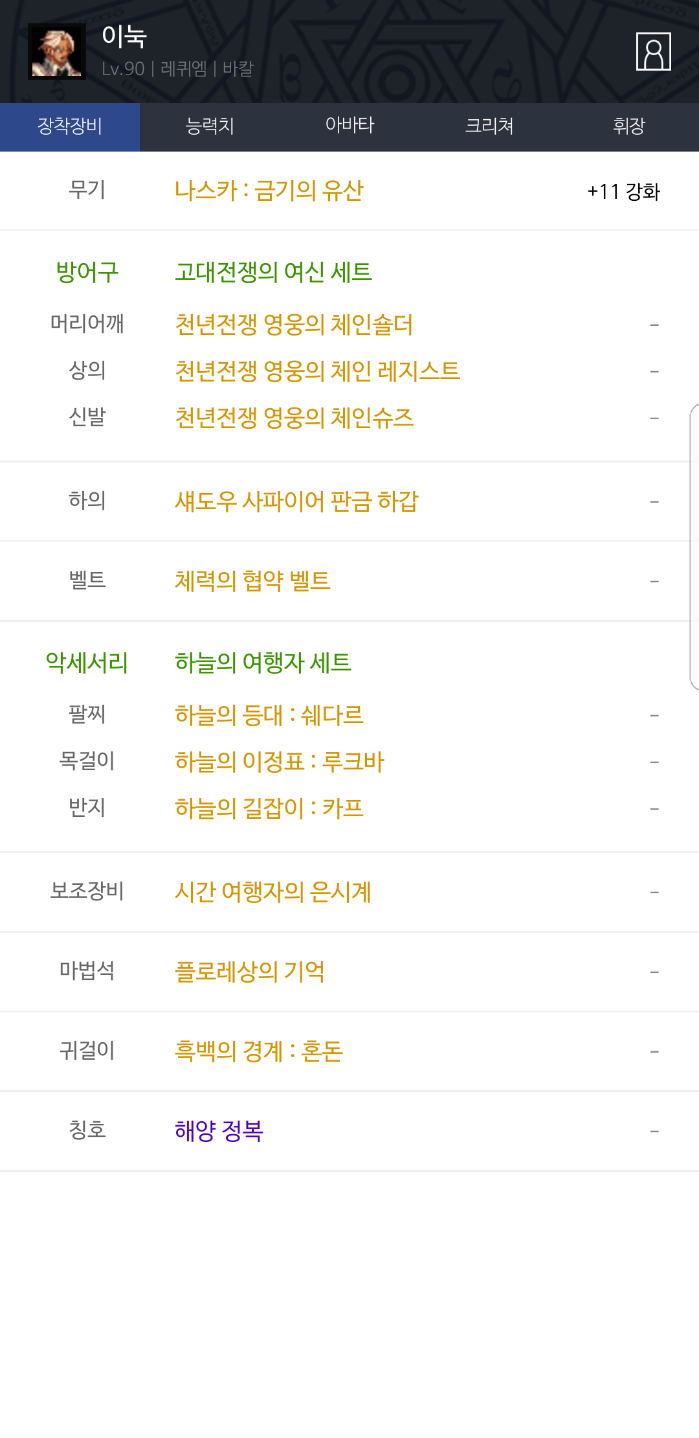Image resolution: width=699 pixels, height=1438 pixels.
Task: Open 천년전쟁 영웅의 체인숄더 item
Action: pyautogui.click(x=293, y=324)
